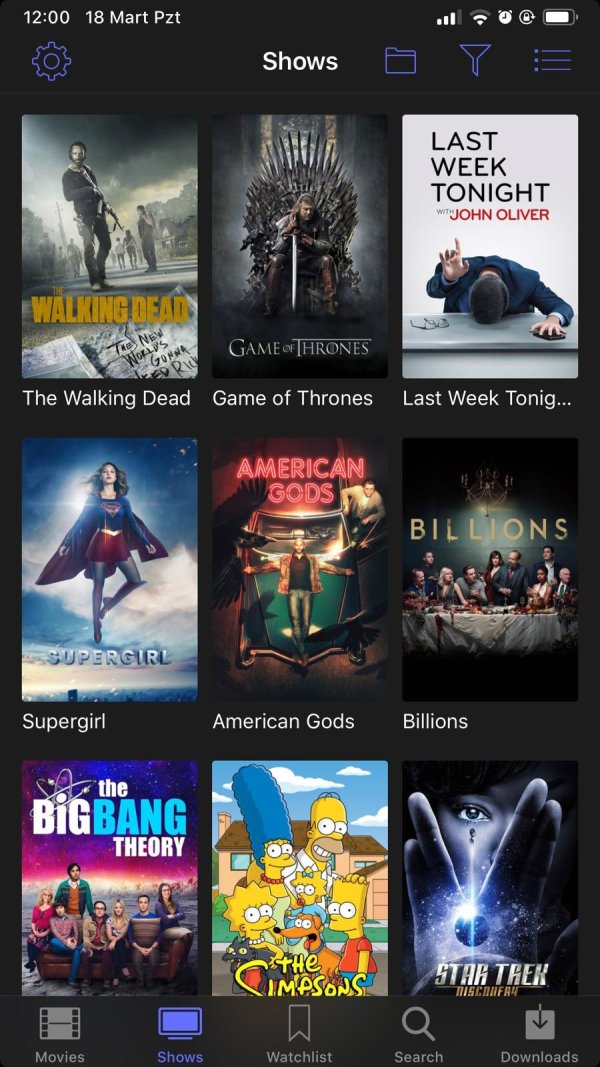Switch to the Movies tab
This screenshot has height=1067, width=600.
[60, 1033]
